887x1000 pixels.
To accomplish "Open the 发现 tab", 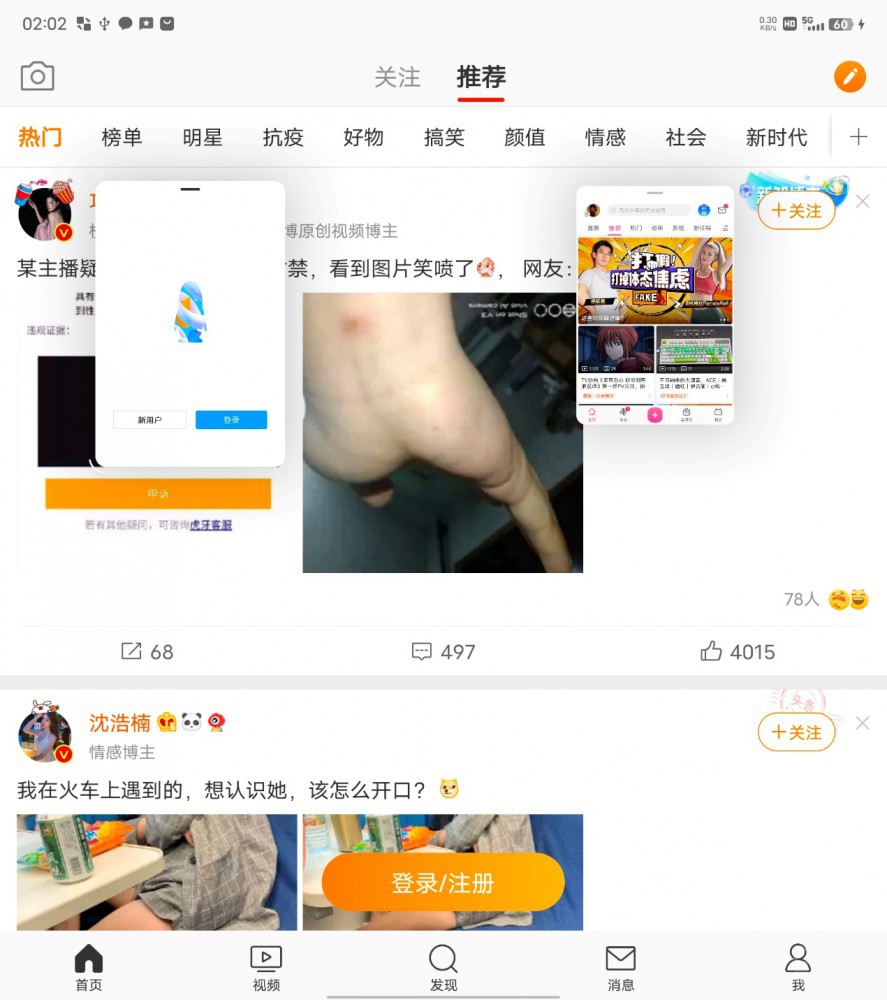I will click(x=443, y=967).
